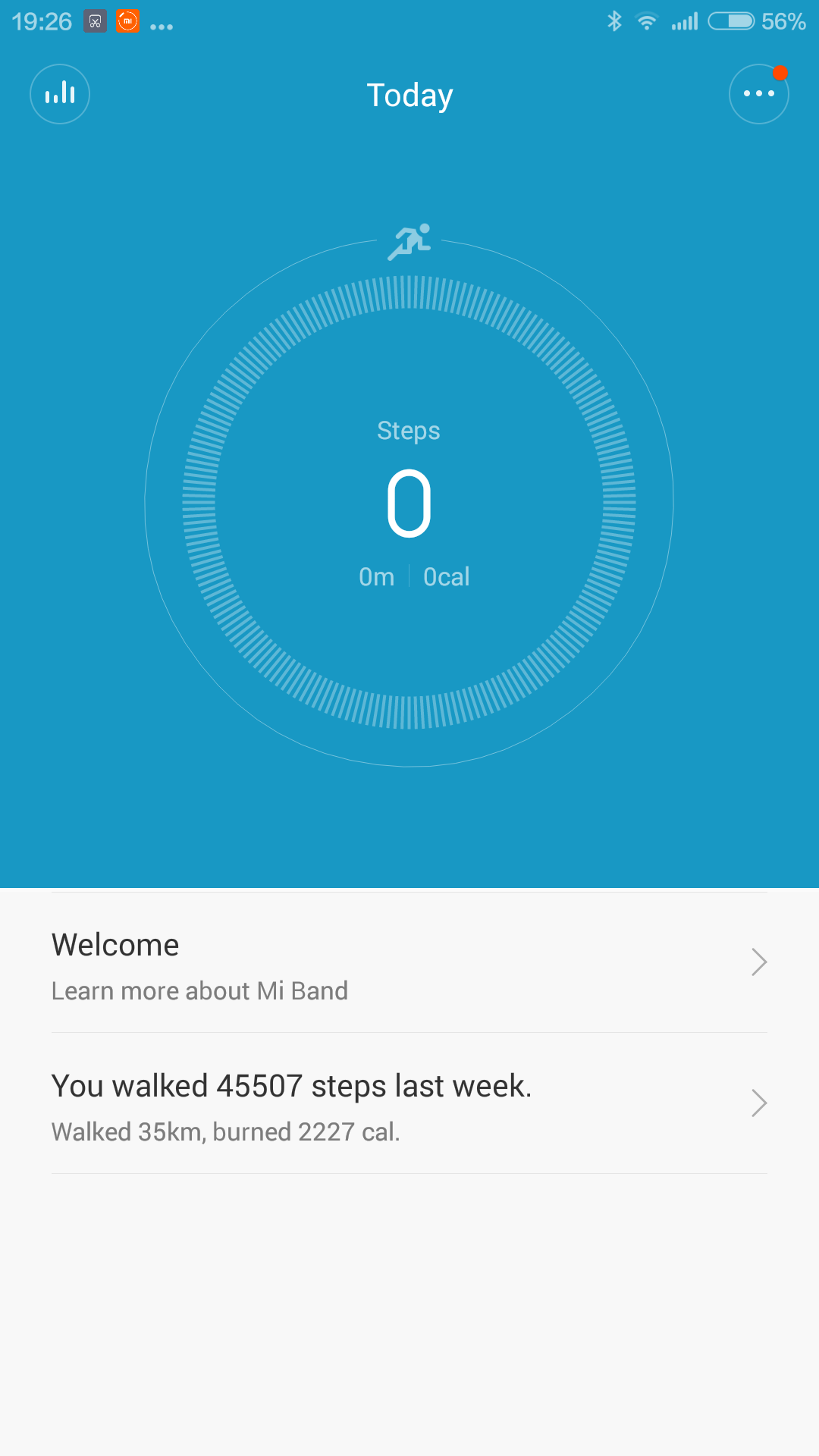The width and height of the screenshot is (819, 1456).
Task: View last week's 45507 steps summary
Action: pos(409,1104)
